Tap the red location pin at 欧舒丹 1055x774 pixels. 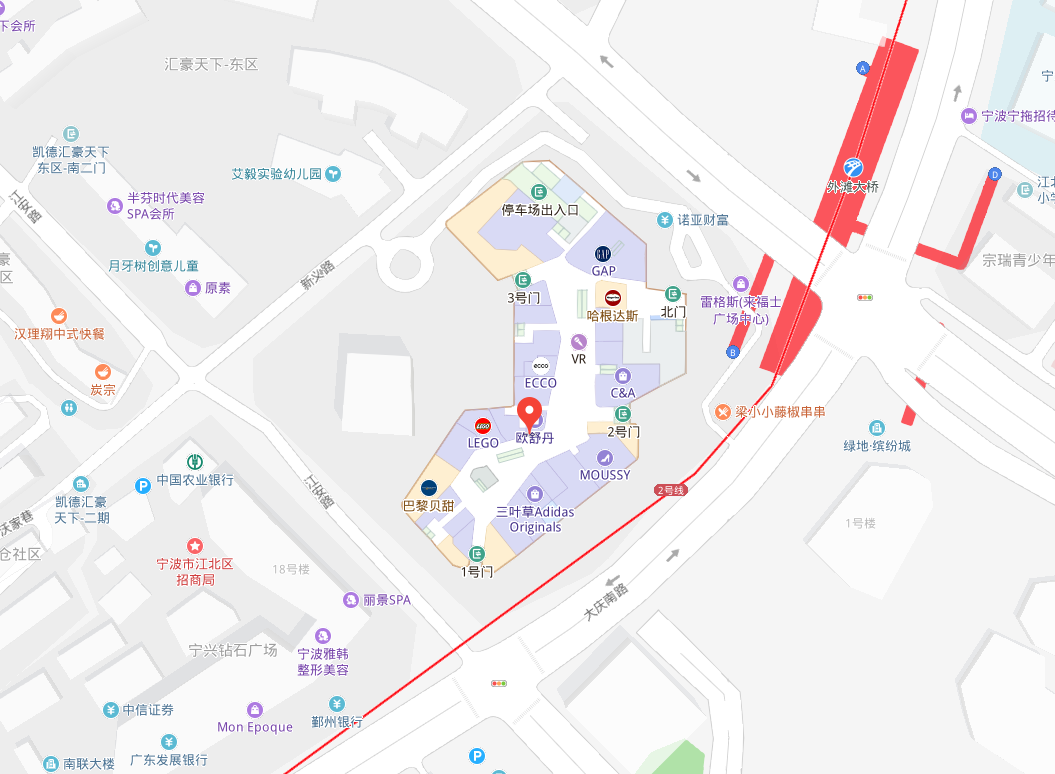coord(529,411)
